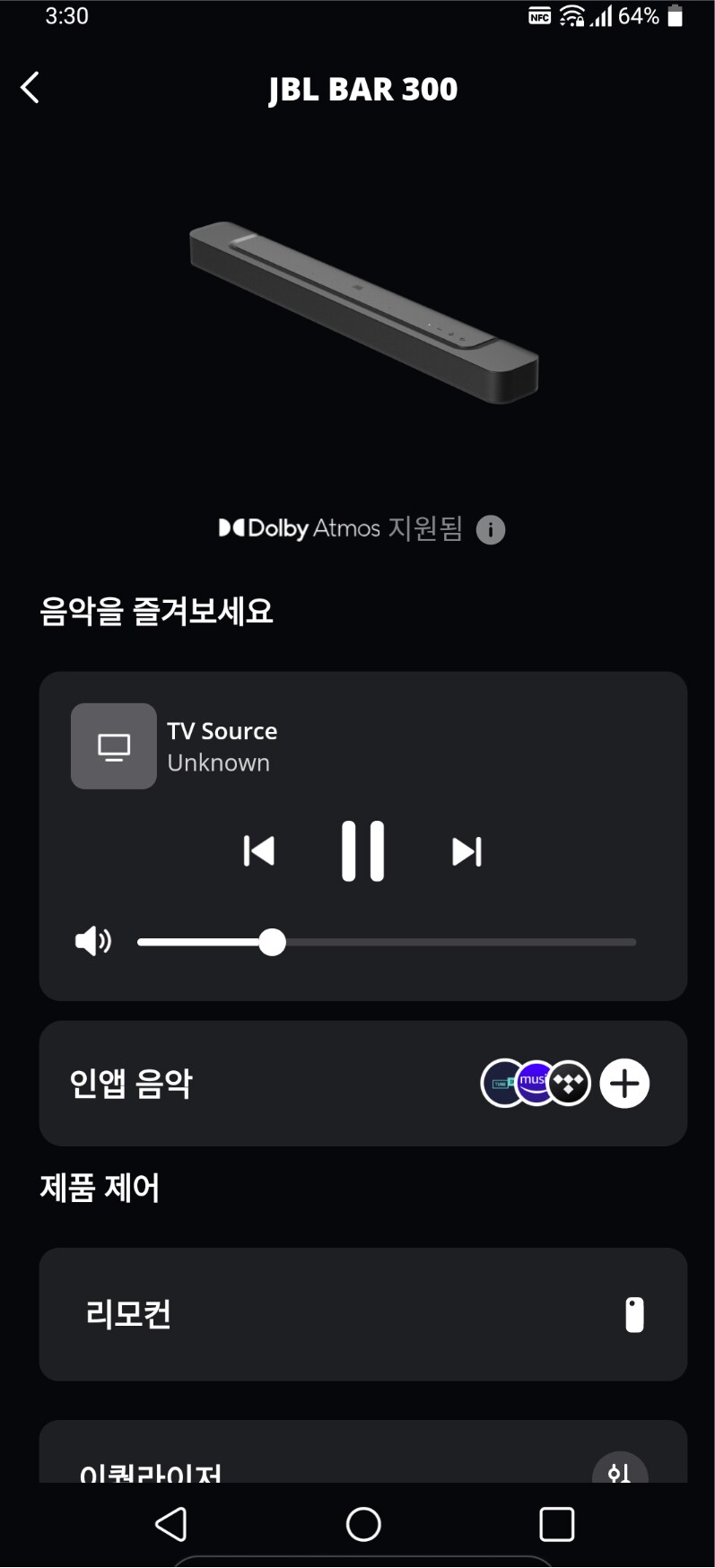715x1568 pixels.
Task: Open Android recent apps
Action: (x=556, y=1523)
